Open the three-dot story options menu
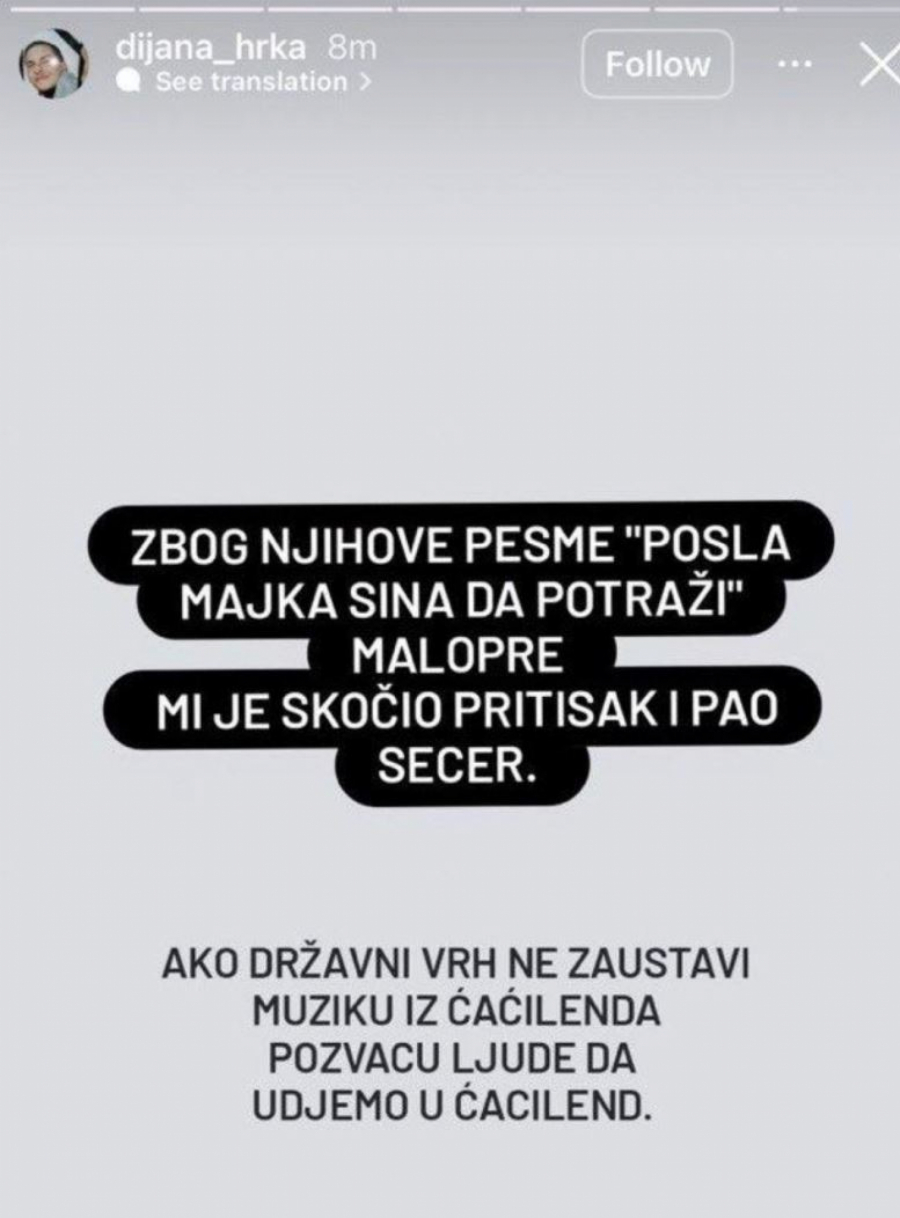 pyautogui.click(x=795, y=65)
